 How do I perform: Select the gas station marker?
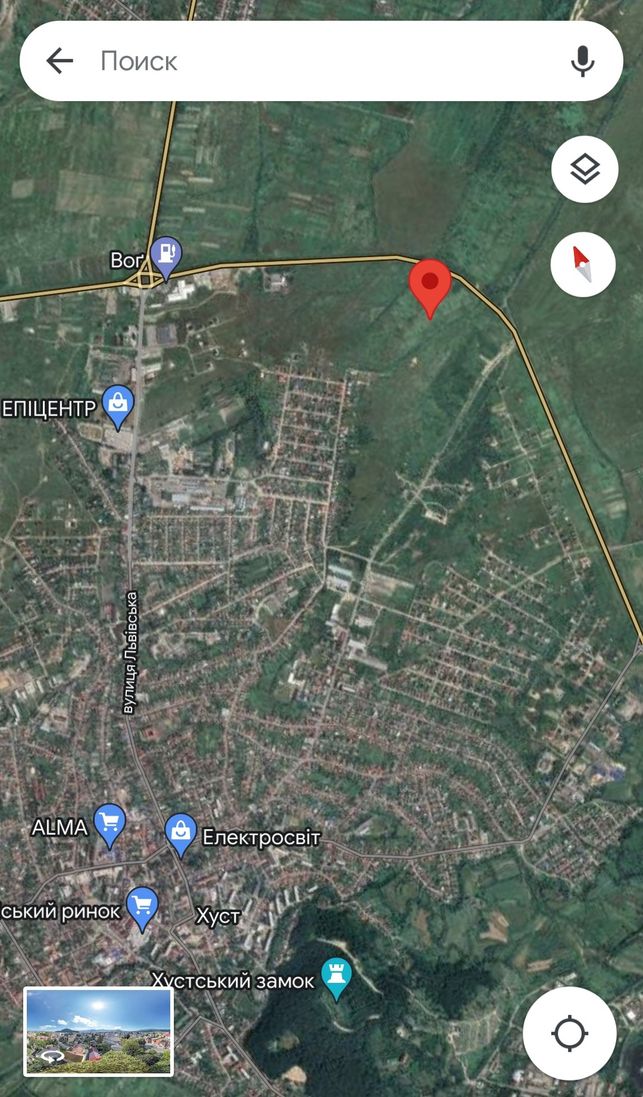[167, 257]
